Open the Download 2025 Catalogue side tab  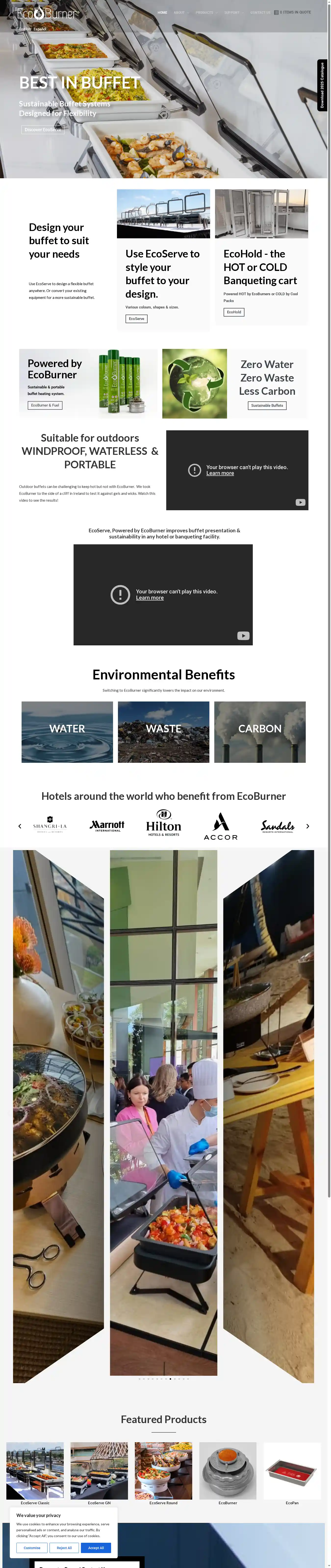tap(322, 85)
